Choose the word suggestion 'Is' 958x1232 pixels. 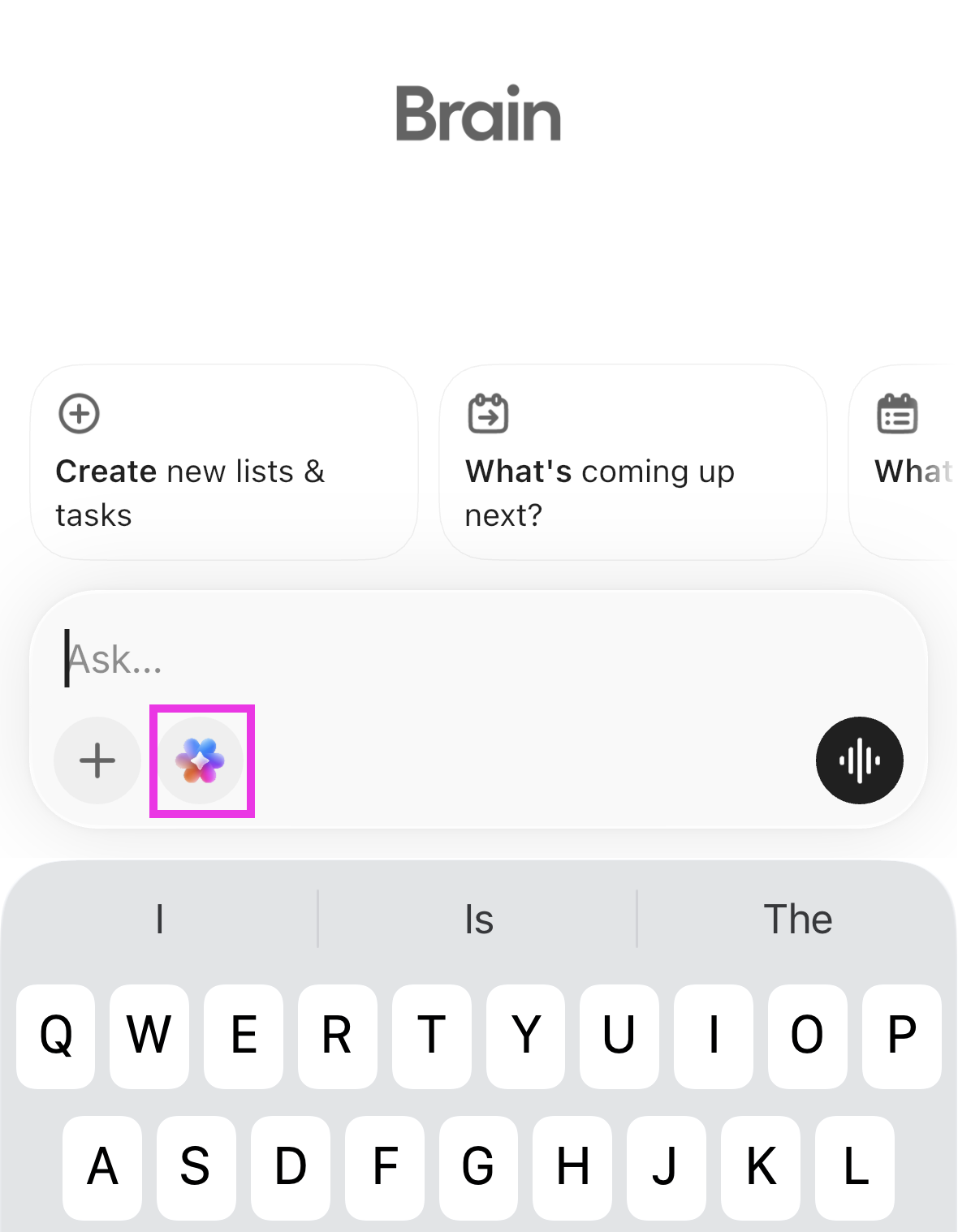click(x=478, y=918)
